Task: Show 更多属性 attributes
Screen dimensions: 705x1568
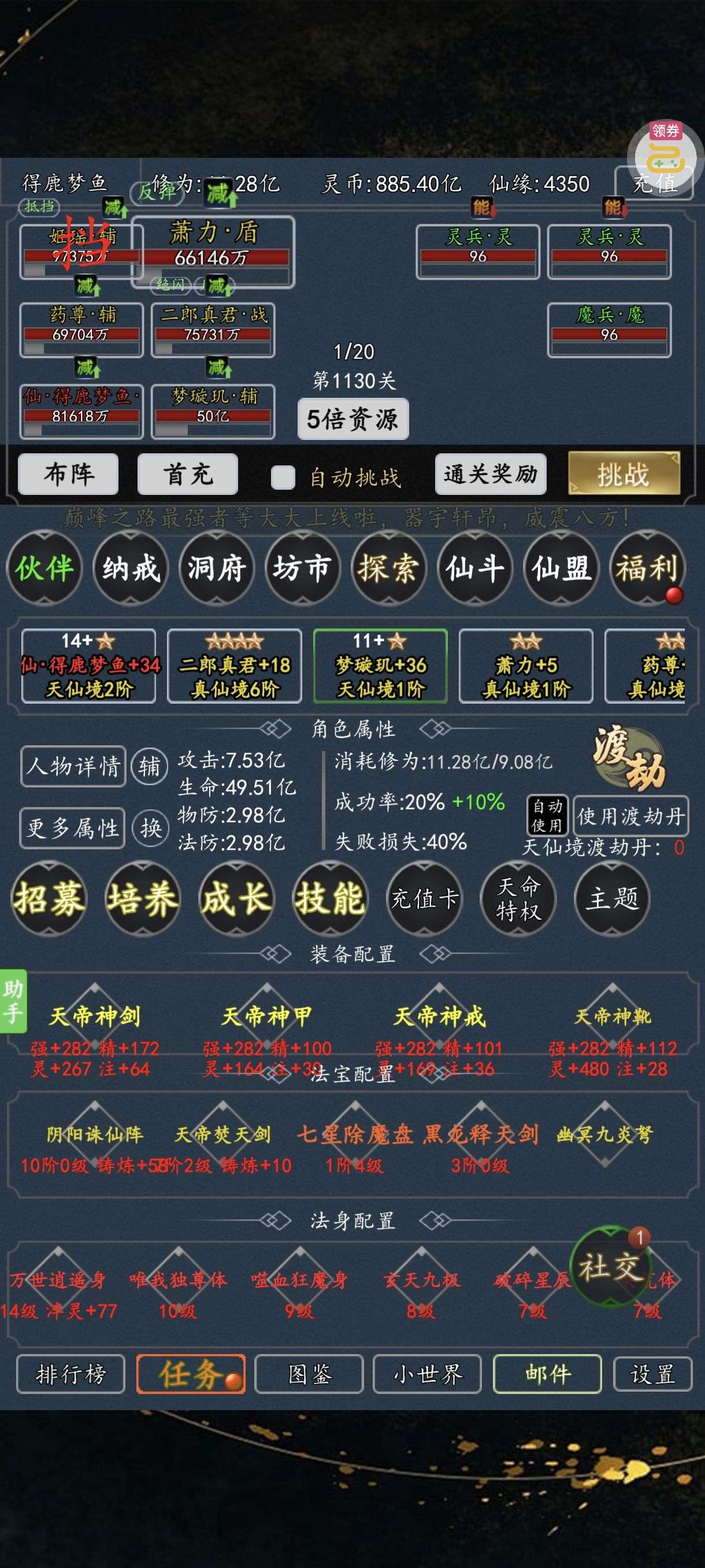Action: (x=72, y=828)
